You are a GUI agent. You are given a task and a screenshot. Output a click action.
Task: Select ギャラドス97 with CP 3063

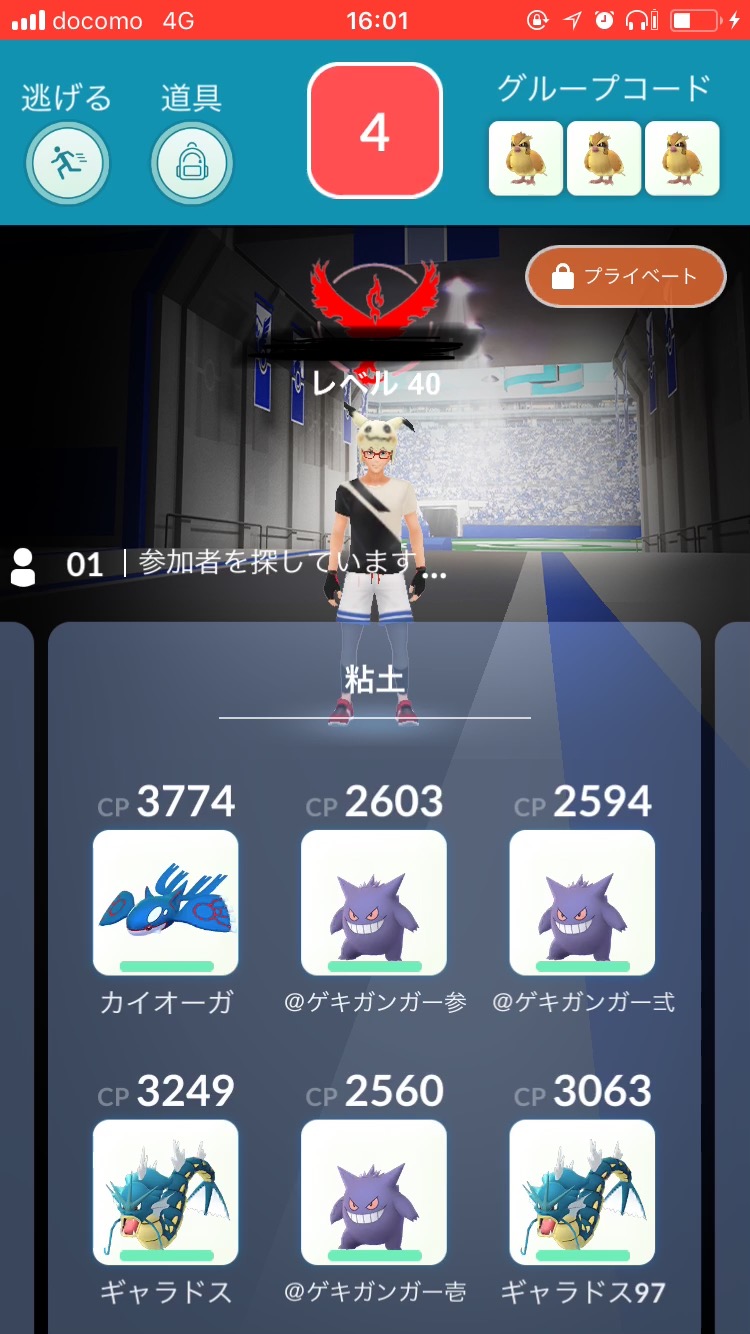582,1192
